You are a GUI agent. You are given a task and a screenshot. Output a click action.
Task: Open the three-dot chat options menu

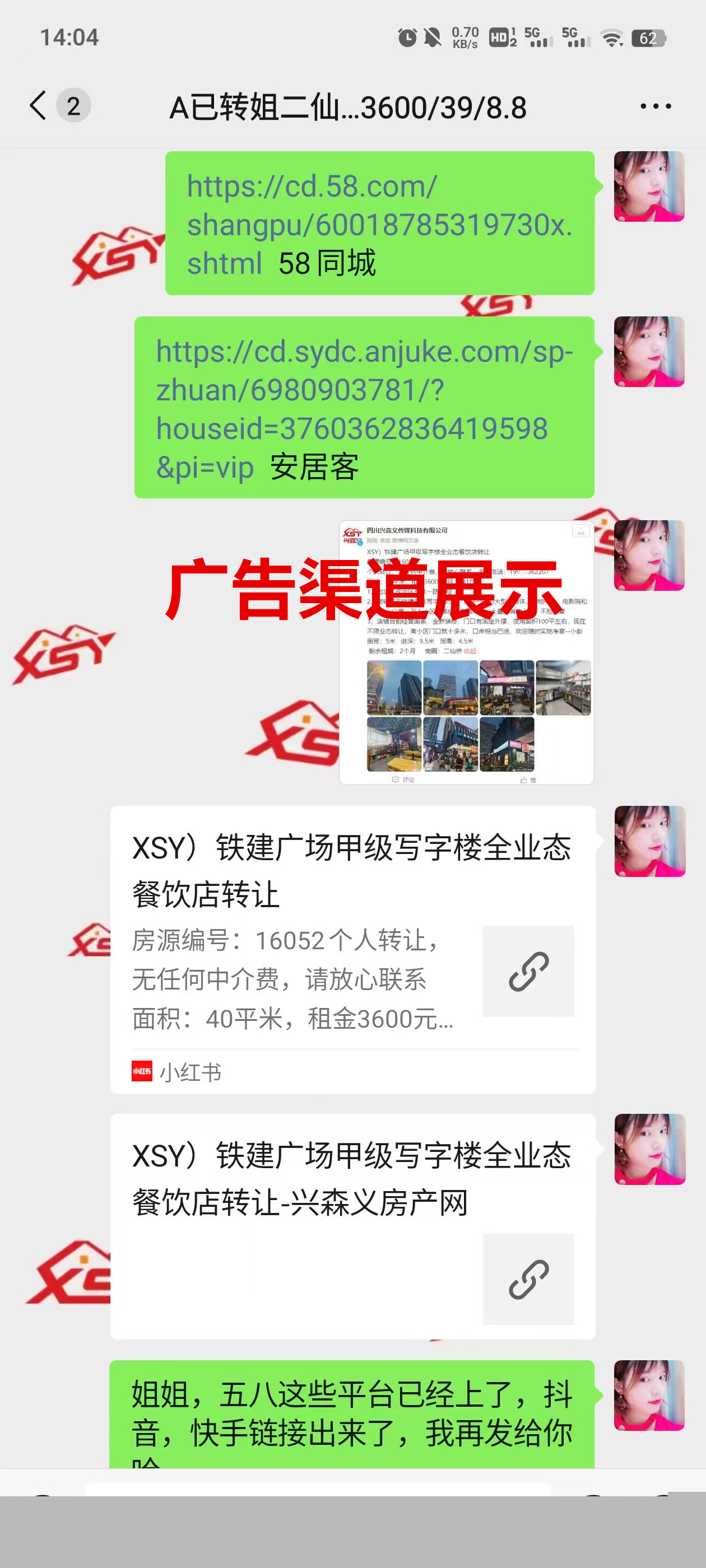coord(656,106)
